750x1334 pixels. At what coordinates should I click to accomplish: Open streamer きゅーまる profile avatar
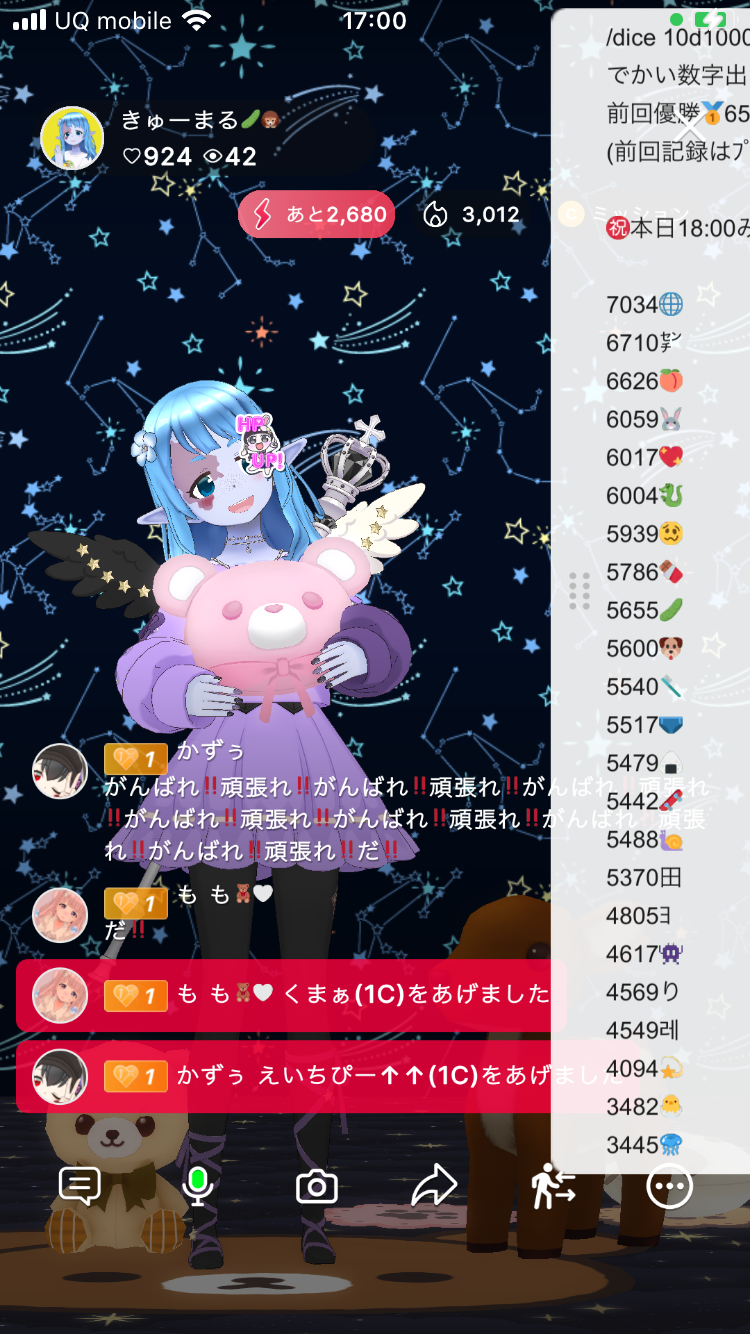(72, 138)
